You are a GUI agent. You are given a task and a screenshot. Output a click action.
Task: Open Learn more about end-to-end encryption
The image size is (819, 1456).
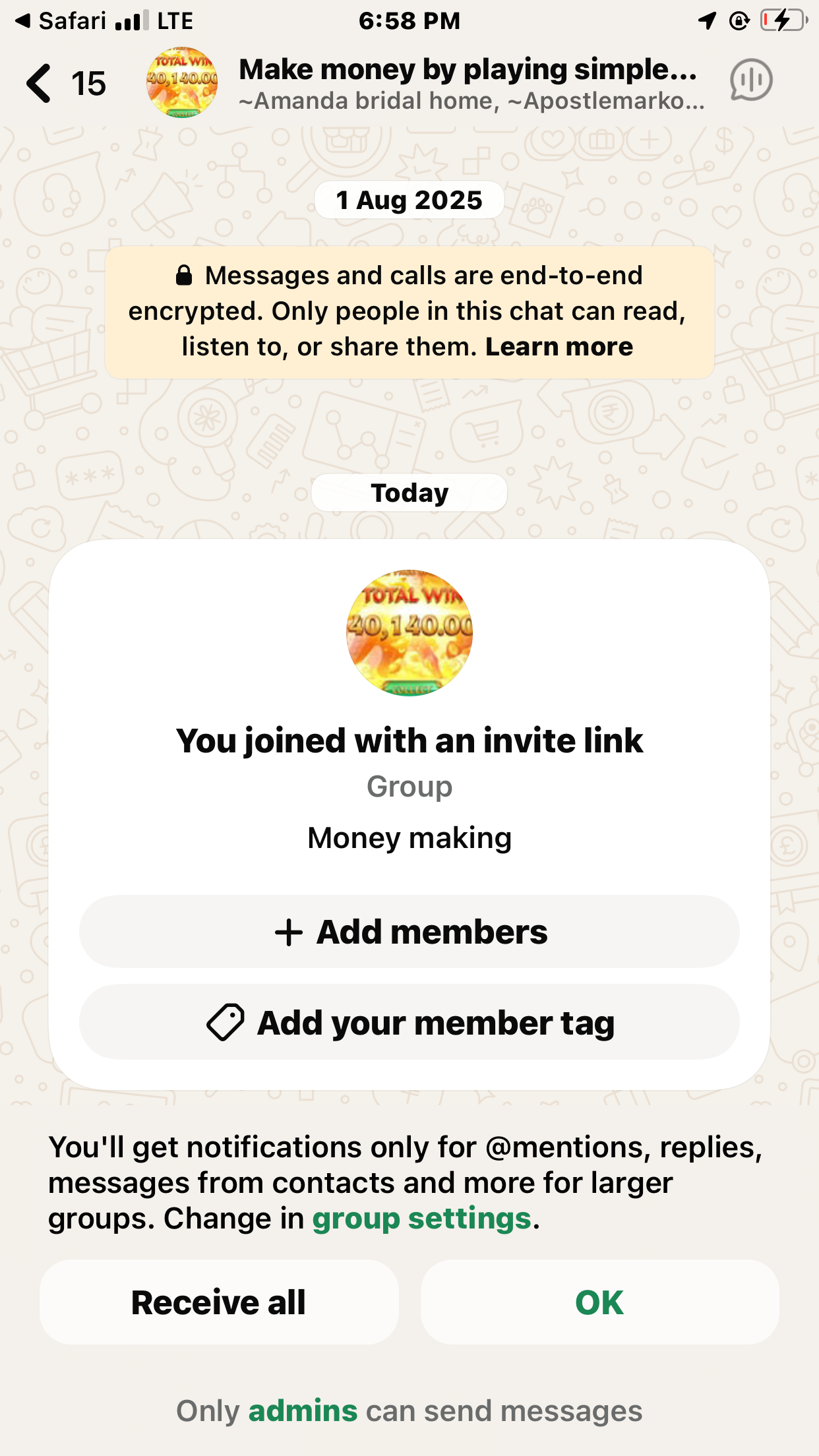click(x=559, y=347)
